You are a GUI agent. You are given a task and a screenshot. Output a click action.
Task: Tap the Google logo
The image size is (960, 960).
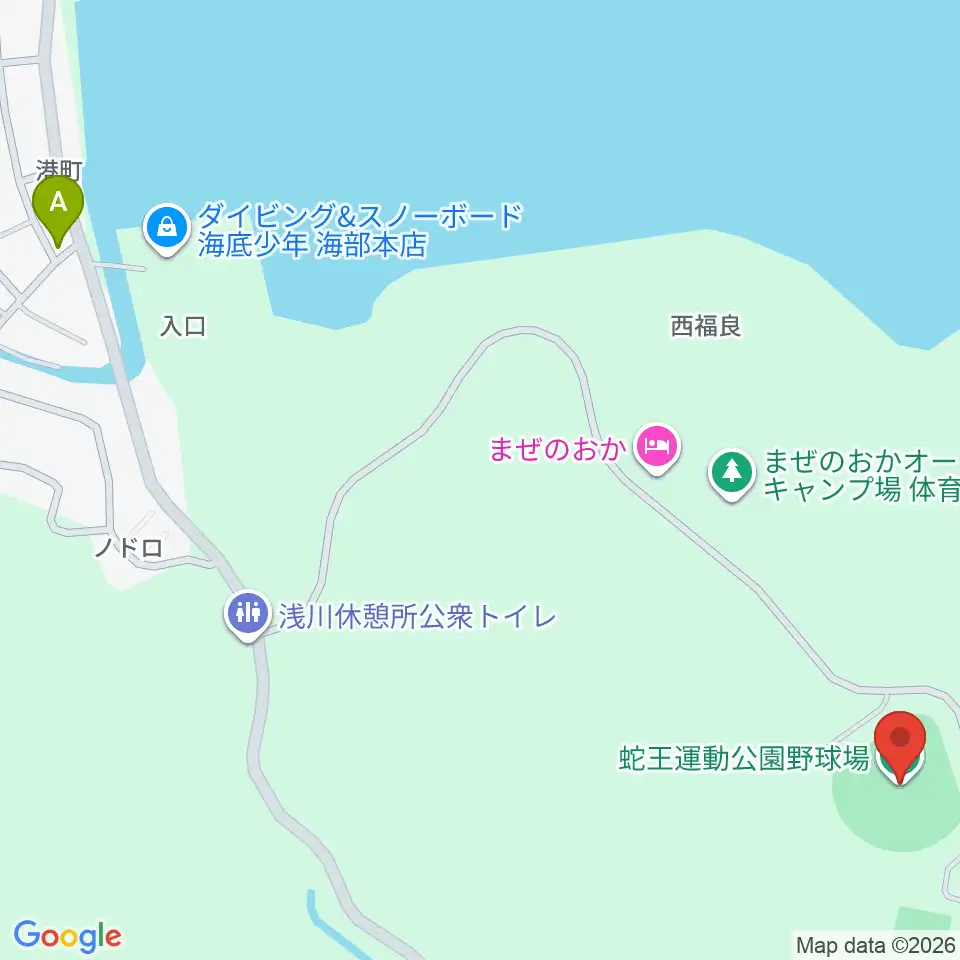[x=67, y=936]
